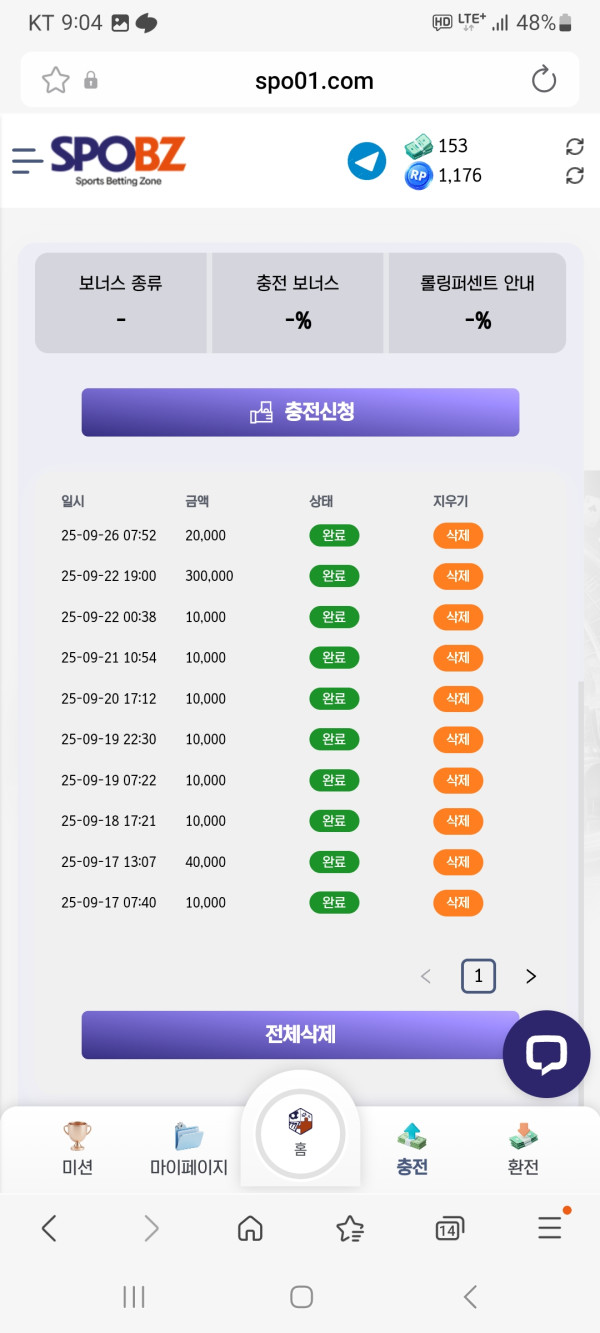This screenshot has height=1333, width=600.
Task: Go to the 홈 tab
Action: (x=300, y=1132)
